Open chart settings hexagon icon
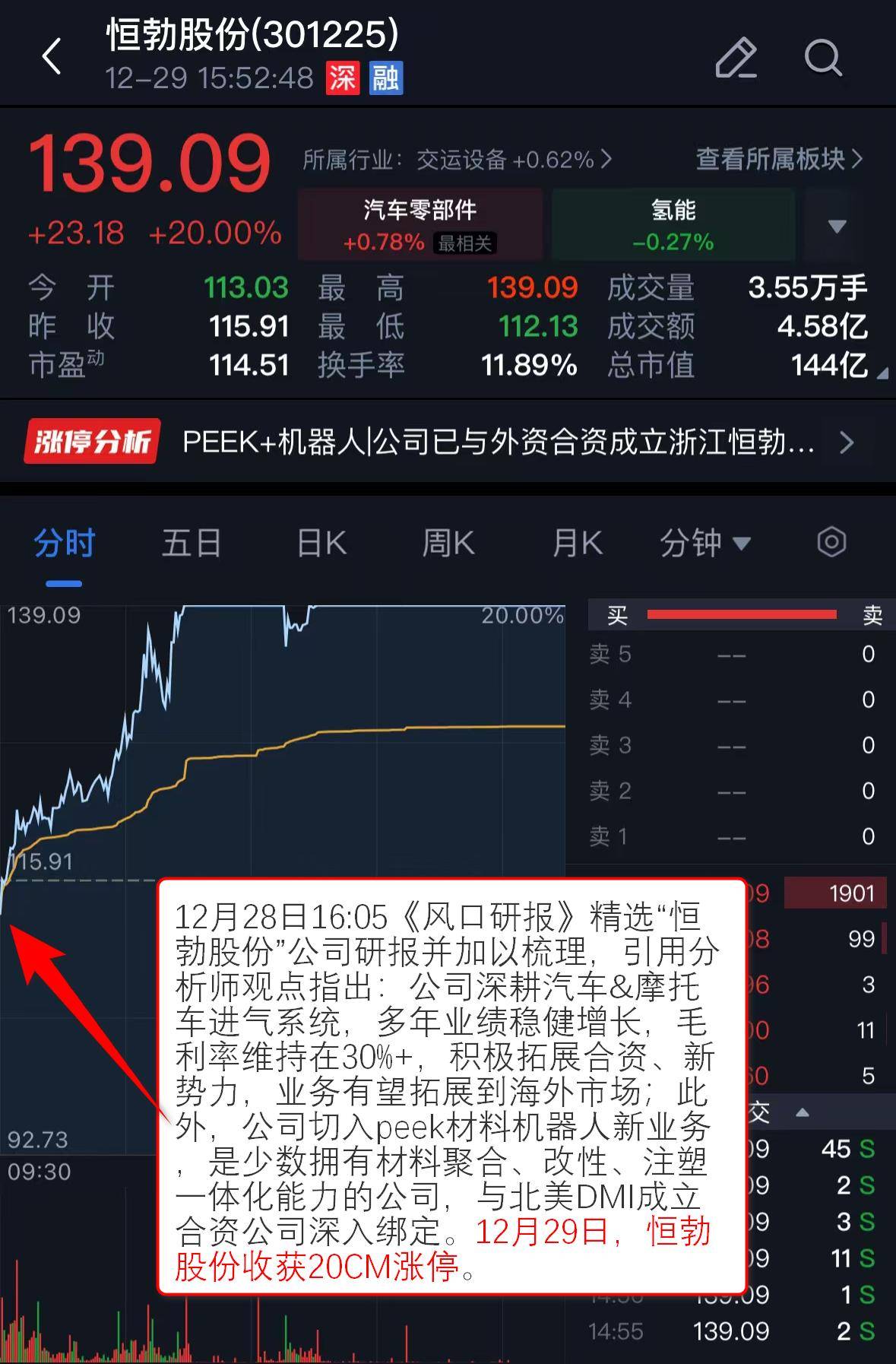Screen dimensions: 896x1364 click(x=831, y=543)
